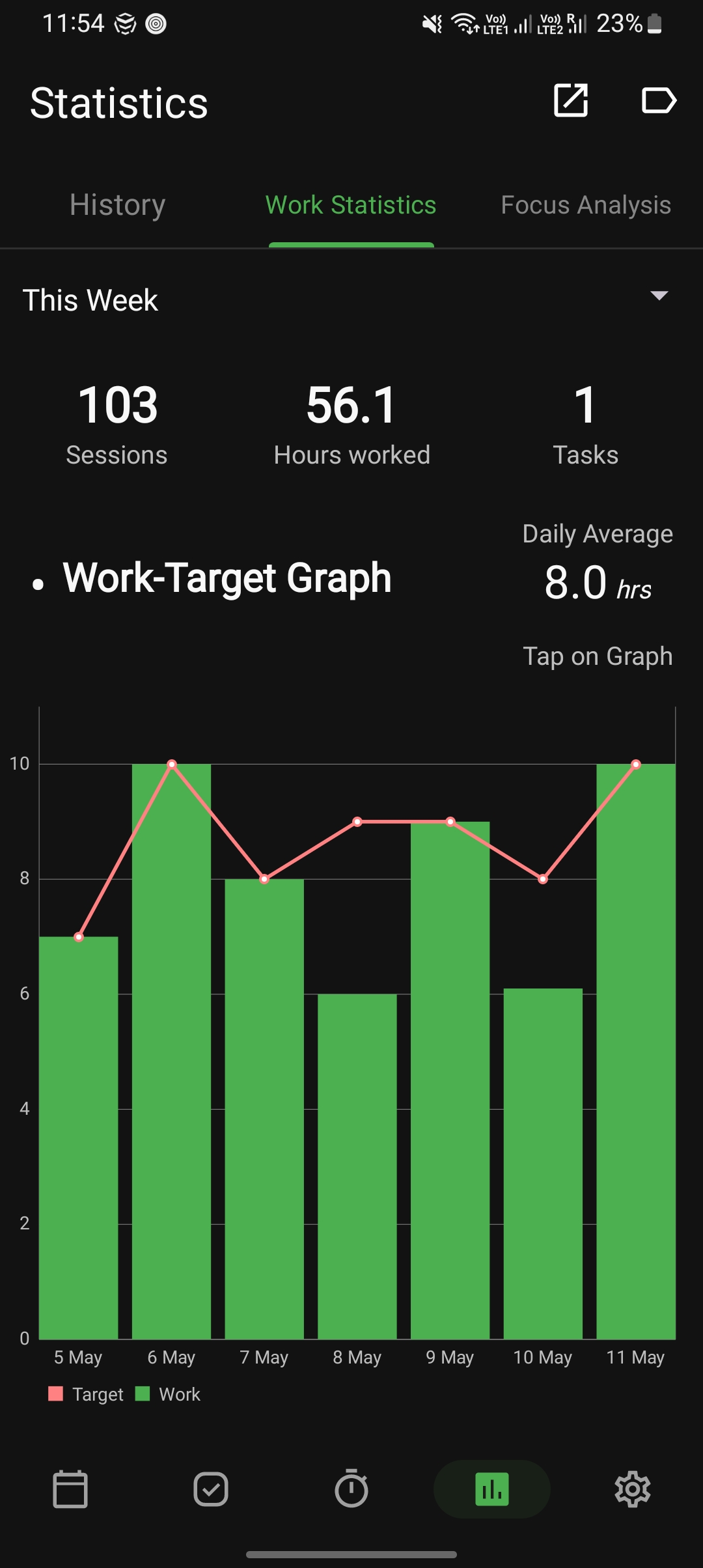
Task: Open the timer tab
Action: [351, 1489]
